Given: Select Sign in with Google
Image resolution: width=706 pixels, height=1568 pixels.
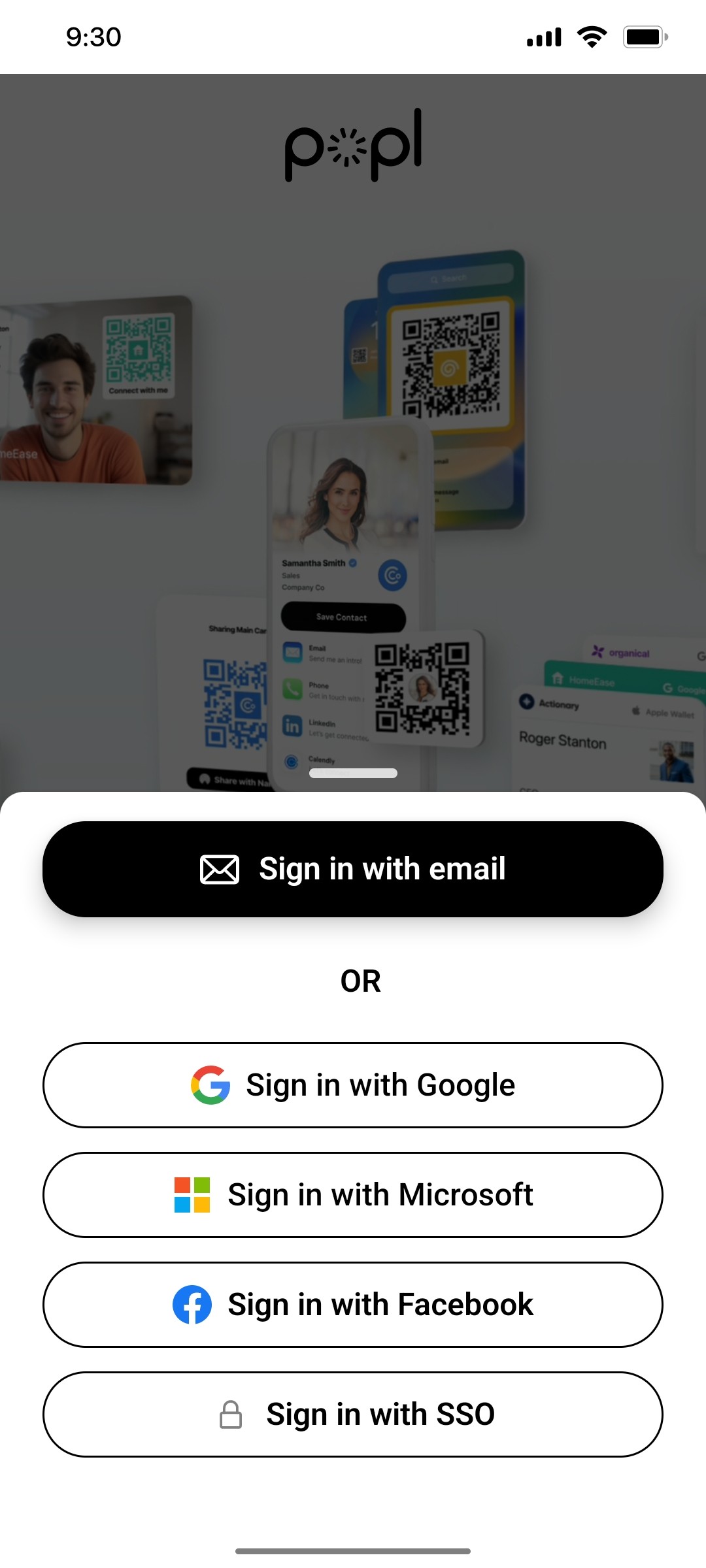Looking at the screenshot, I should pos(353,1084).
